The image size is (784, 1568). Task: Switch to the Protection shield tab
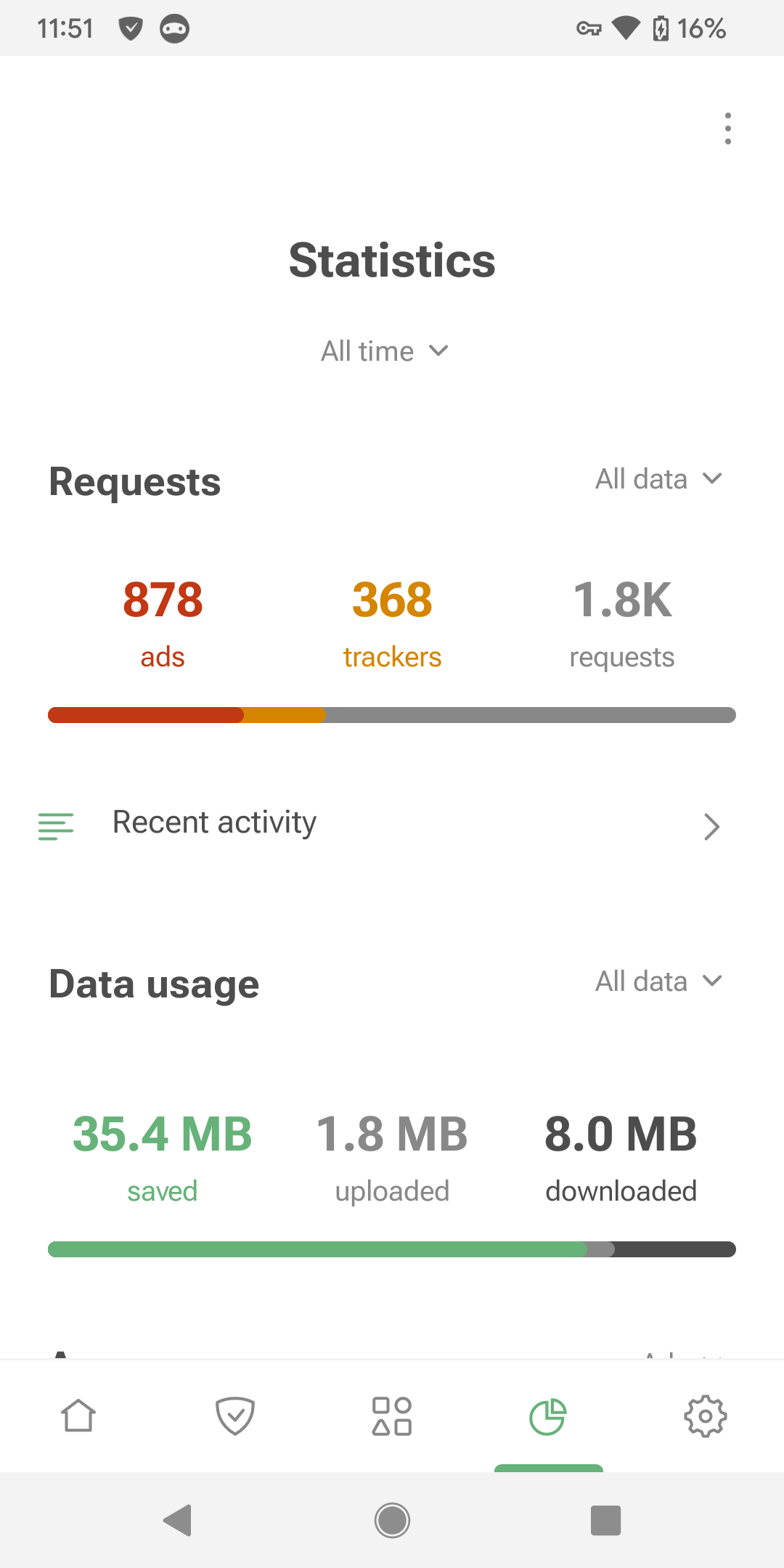tap(234, 1415)
